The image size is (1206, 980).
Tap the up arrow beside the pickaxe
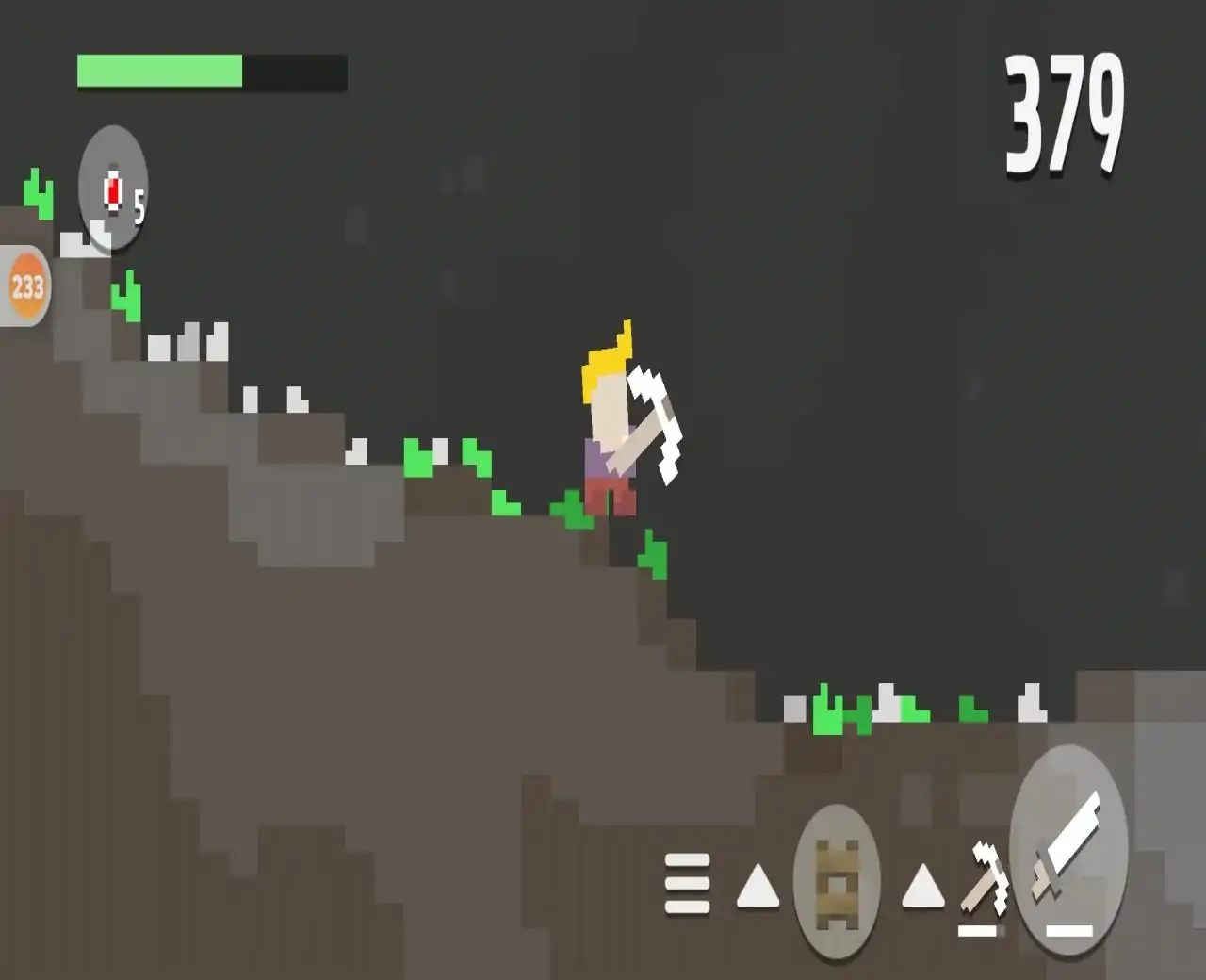tap(923, 887)
